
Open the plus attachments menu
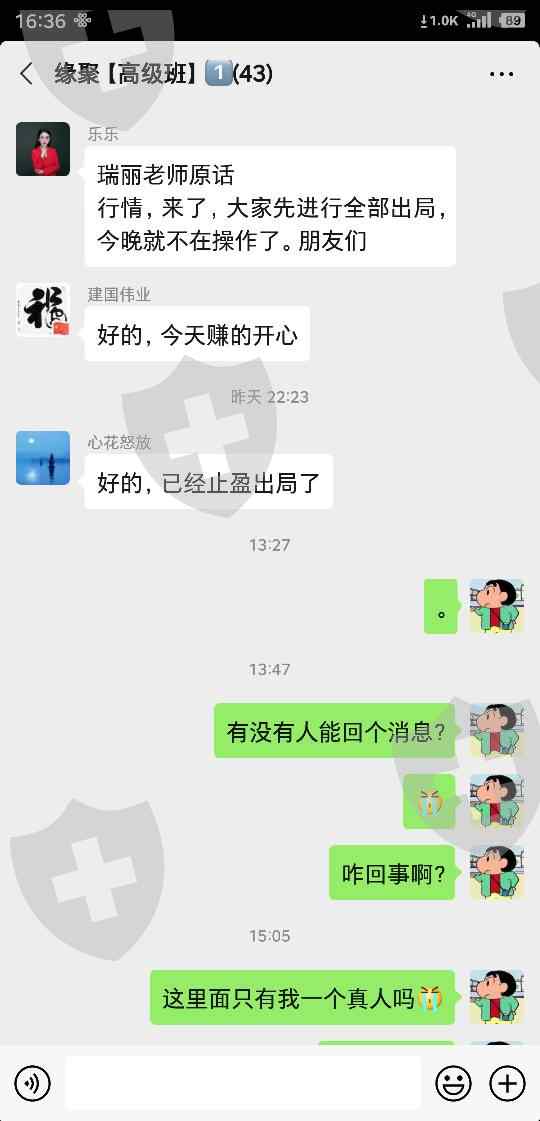[507, 1084]
